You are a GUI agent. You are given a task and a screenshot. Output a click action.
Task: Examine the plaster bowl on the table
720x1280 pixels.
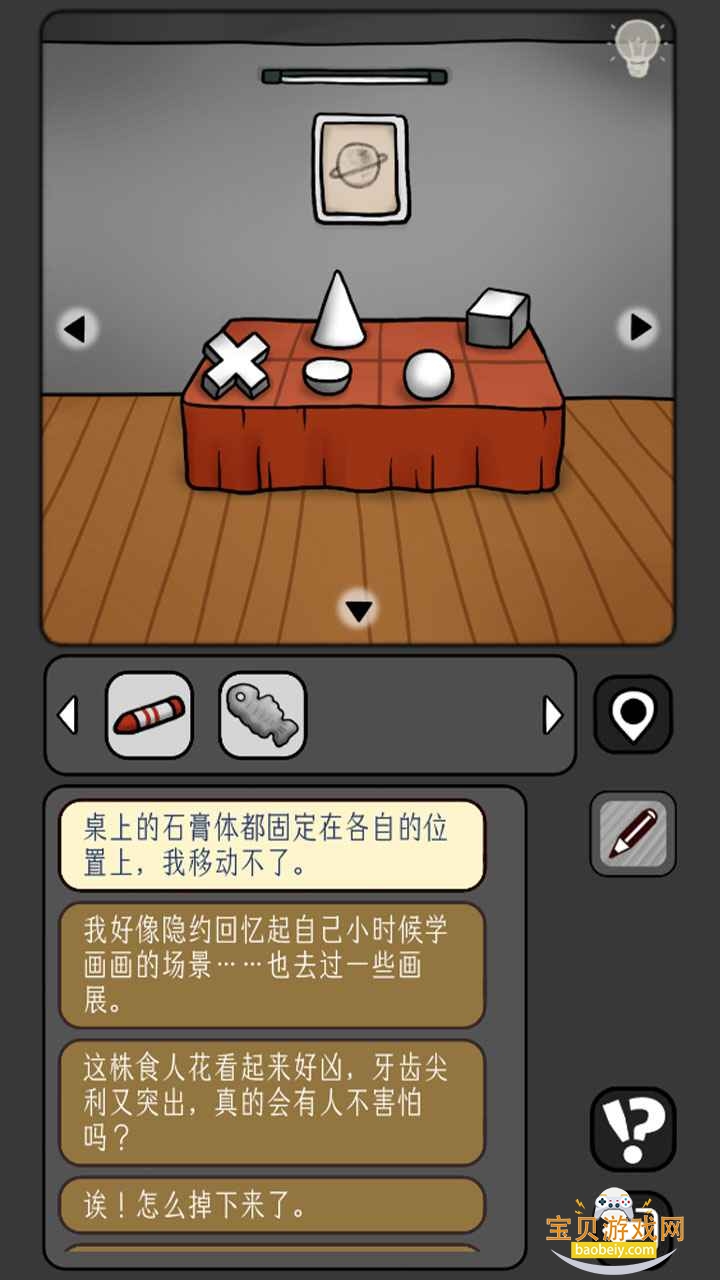328,375
